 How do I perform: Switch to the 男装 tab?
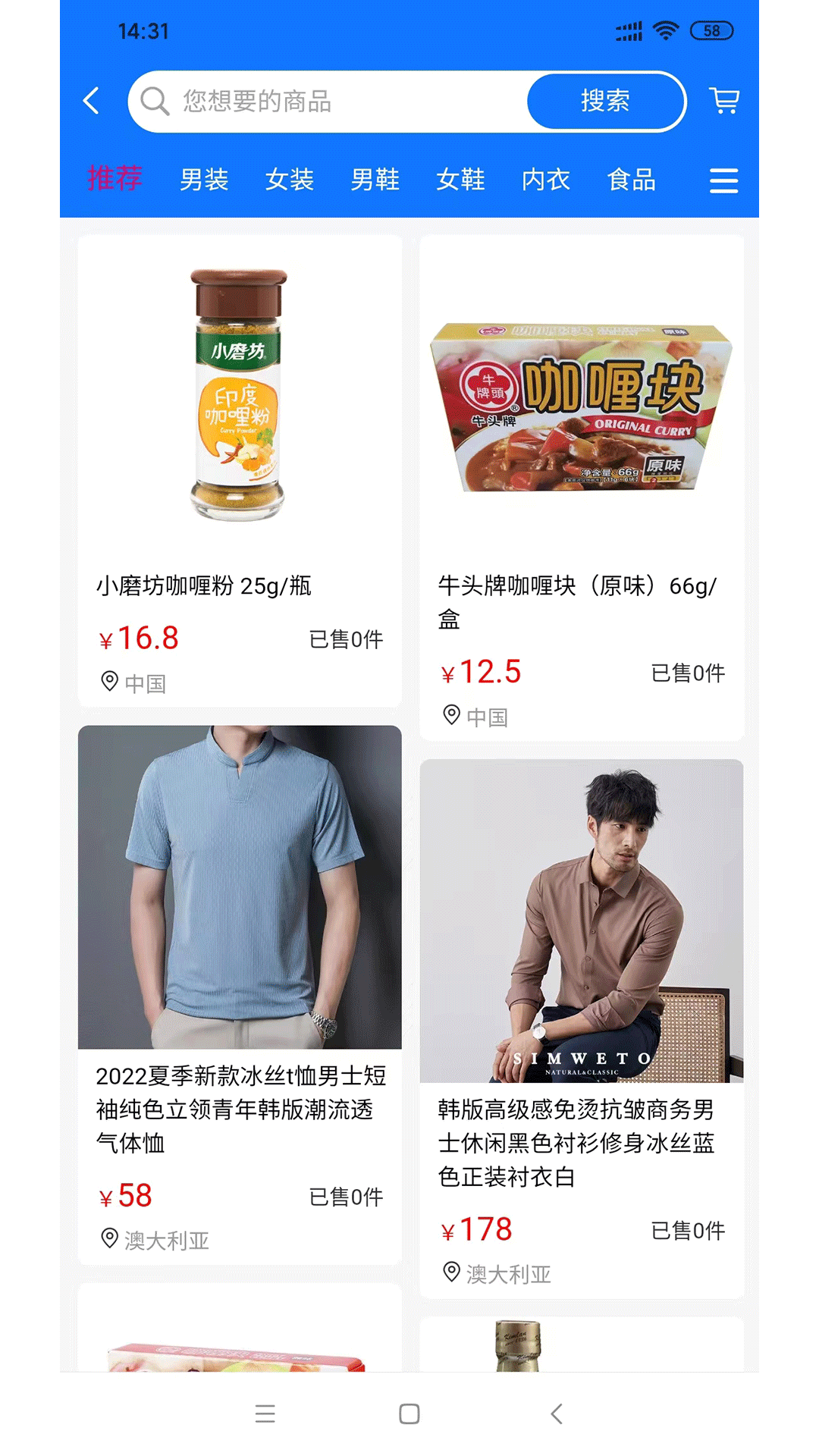tap(203, 180)
